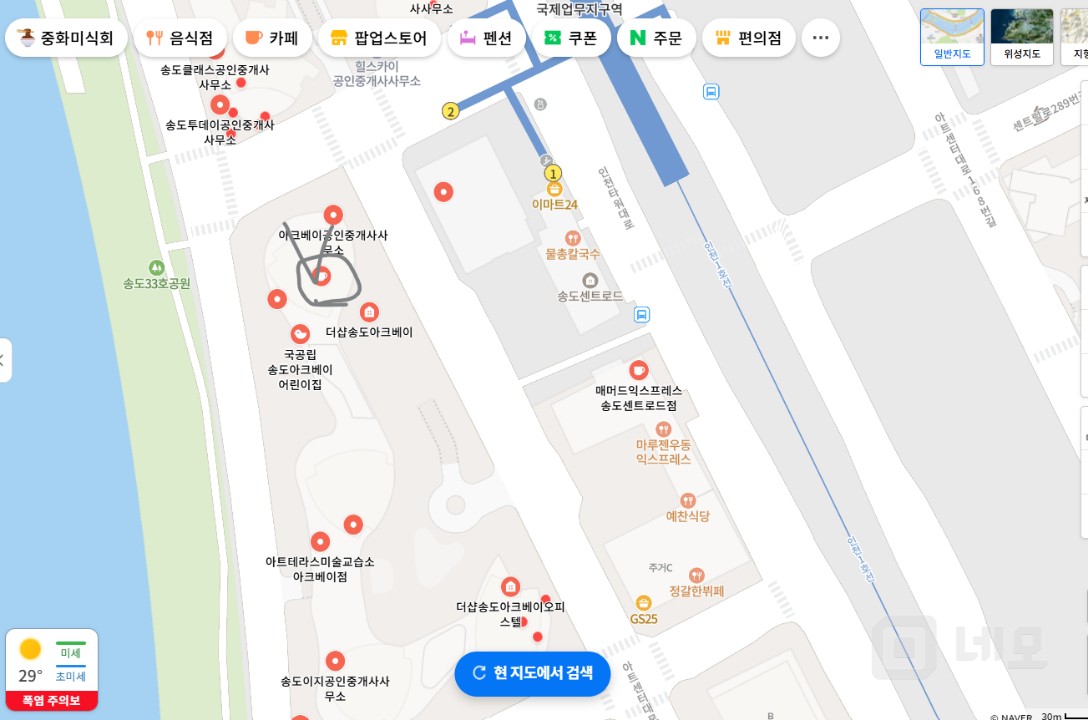Screen dimensions: 1088x720
Task: Select the 주문 chip
Action: pyautogui.click(x=656, y=39)
